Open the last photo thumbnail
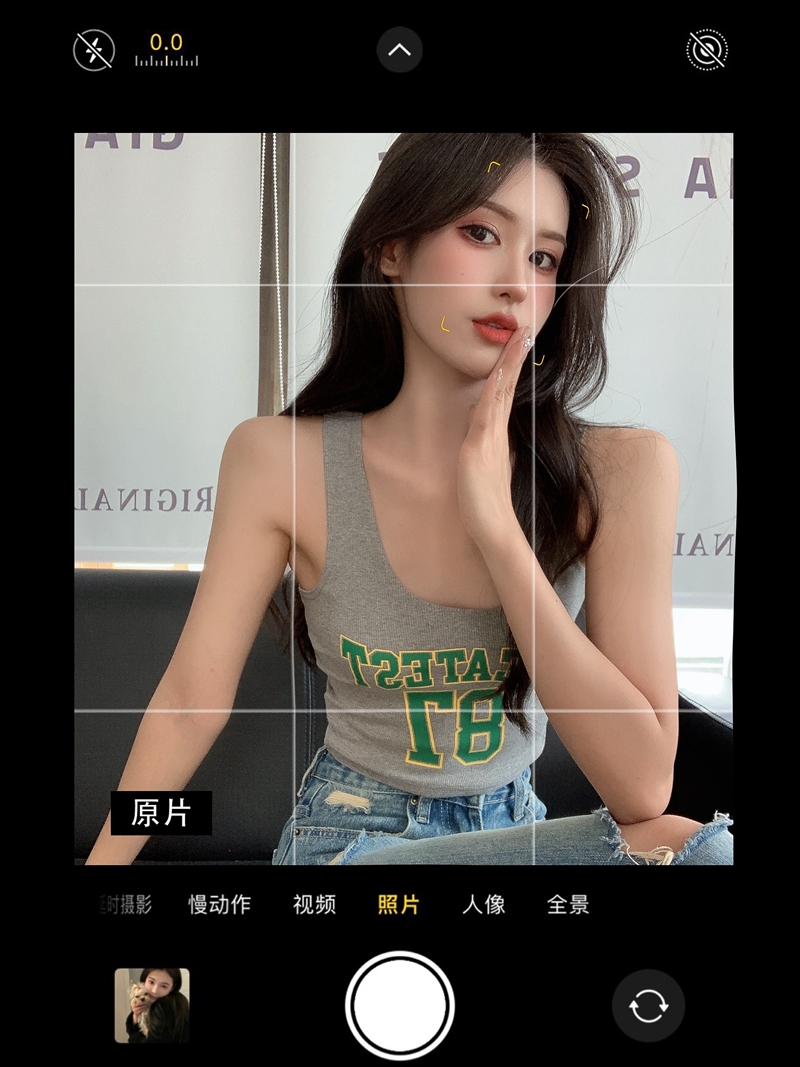Image resolution: width=800 pixels, height=1067 pixels. 151,1005
